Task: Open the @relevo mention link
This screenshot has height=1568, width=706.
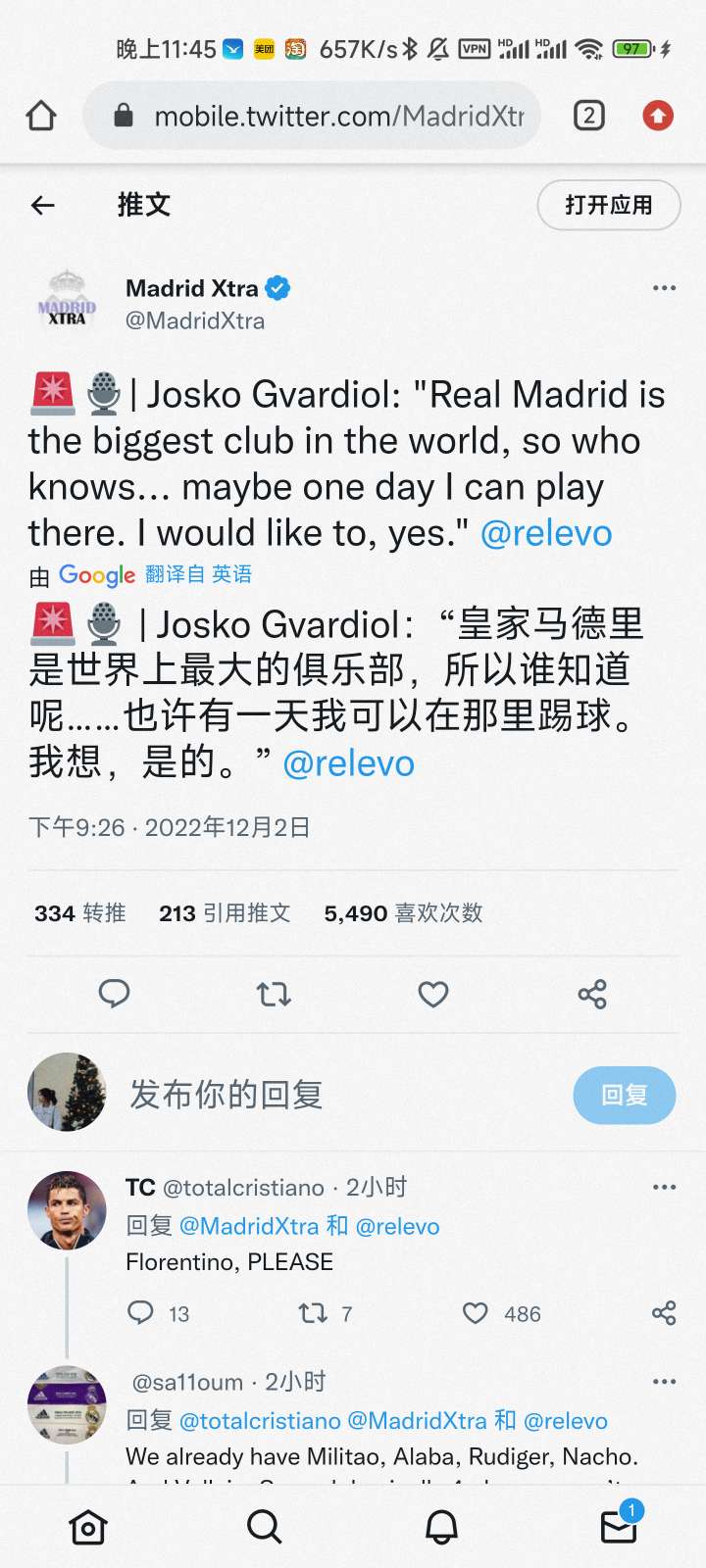Action: tap(546, 532)
